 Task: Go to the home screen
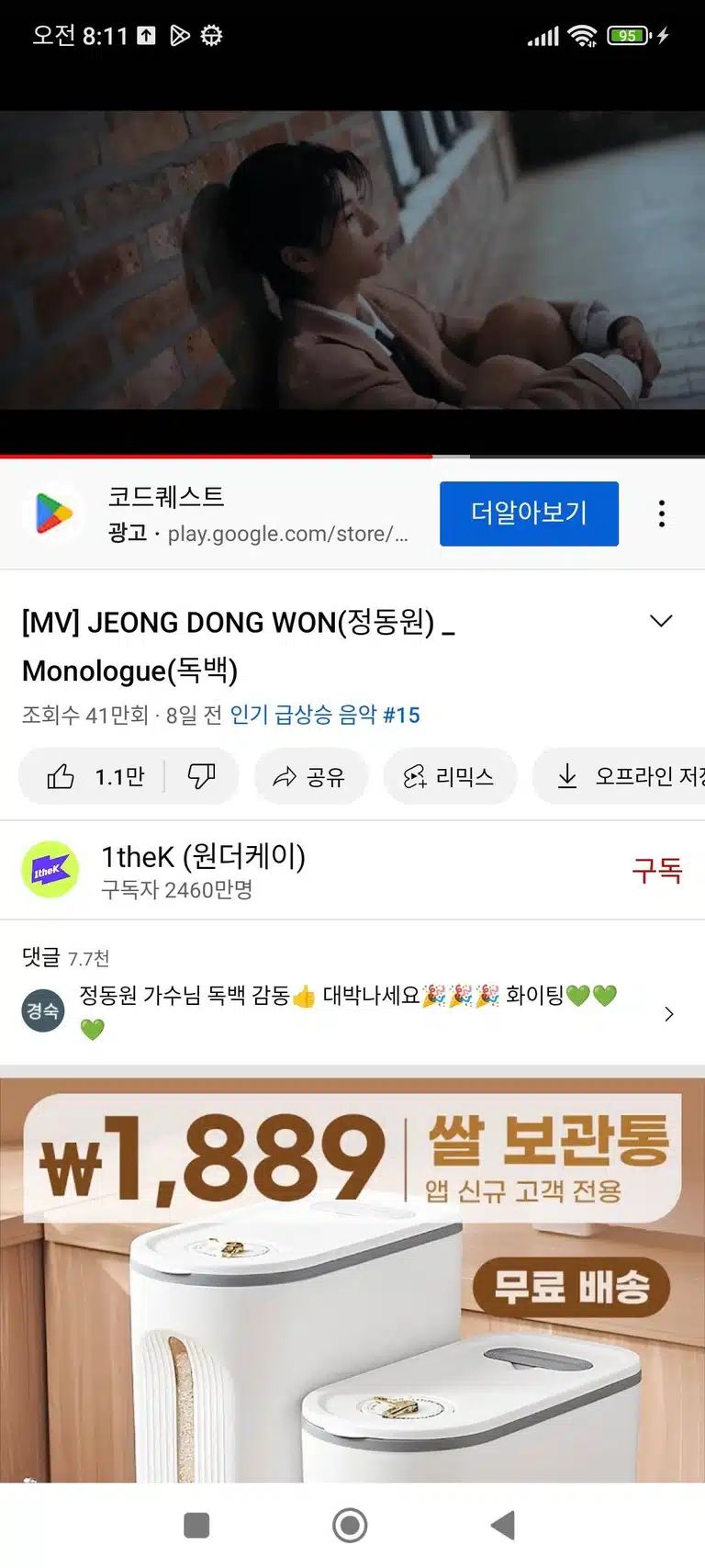[350, 1525]
